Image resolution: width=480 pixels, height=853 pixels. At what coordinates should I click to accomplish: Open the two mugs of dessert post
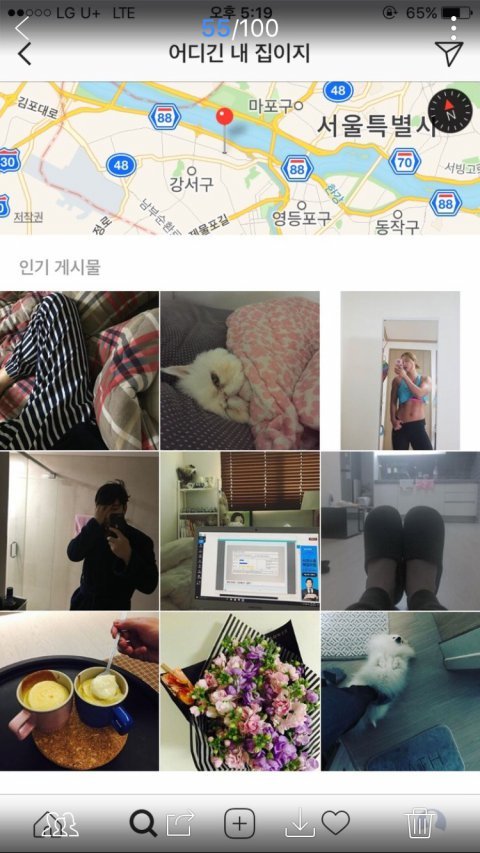pos(79,691)
